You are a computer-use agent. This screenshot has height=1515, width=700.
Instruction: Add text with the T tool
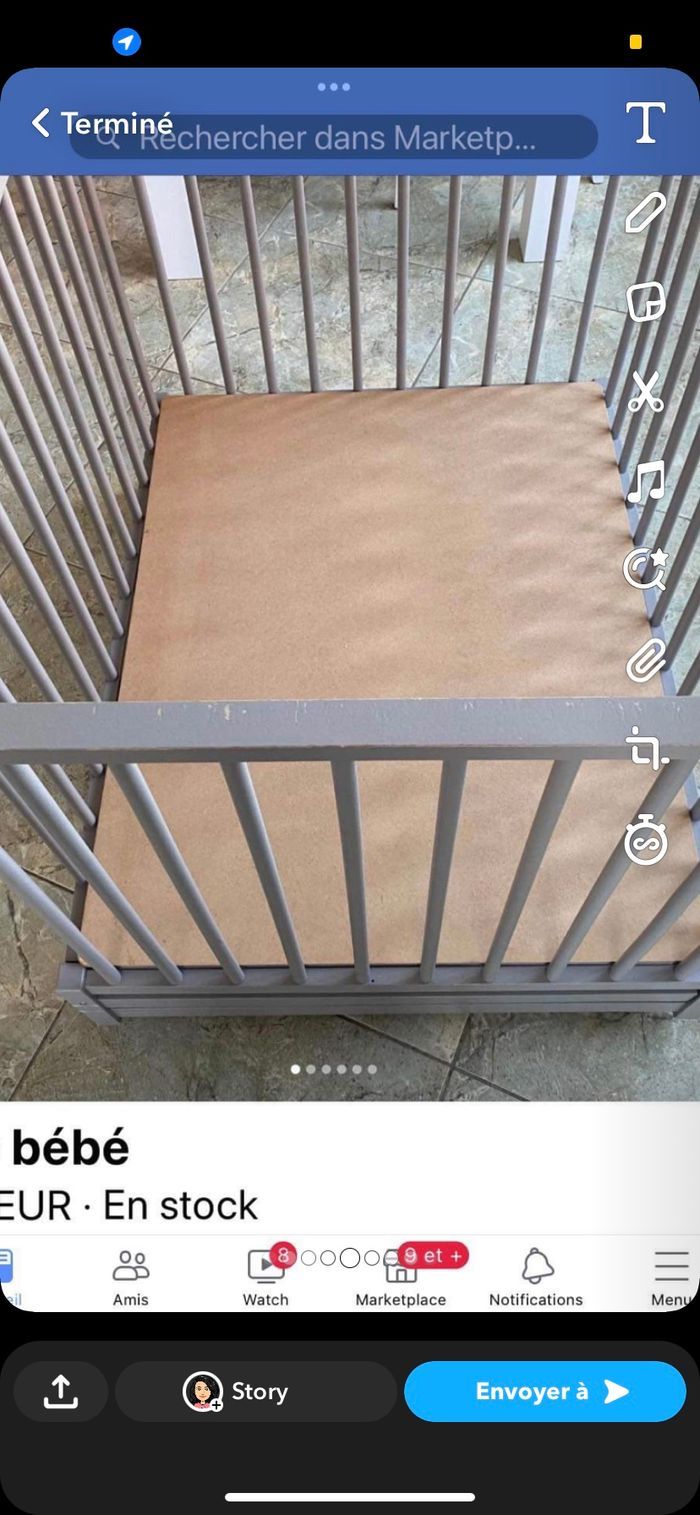(x=645, y=123)
